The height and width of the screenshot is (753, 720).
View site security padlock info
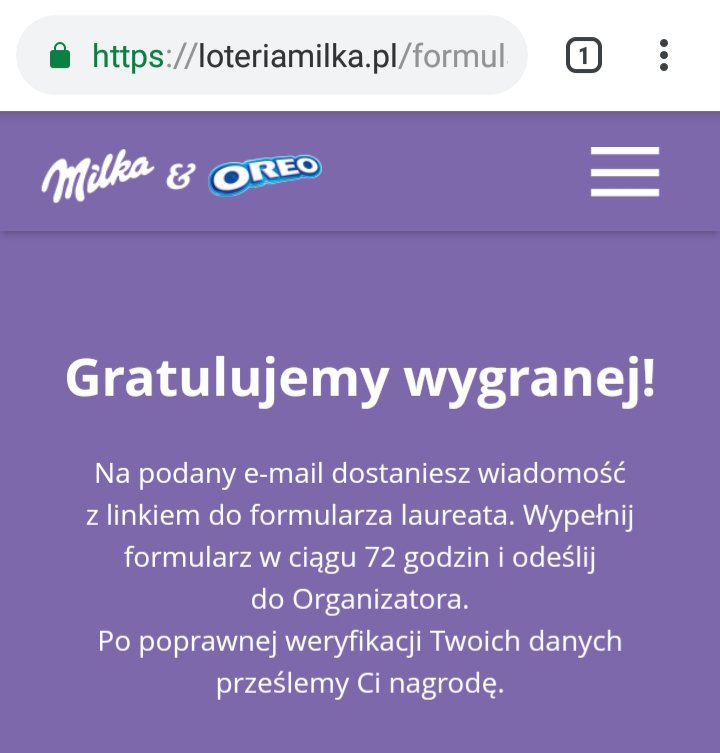pos(61,55)
